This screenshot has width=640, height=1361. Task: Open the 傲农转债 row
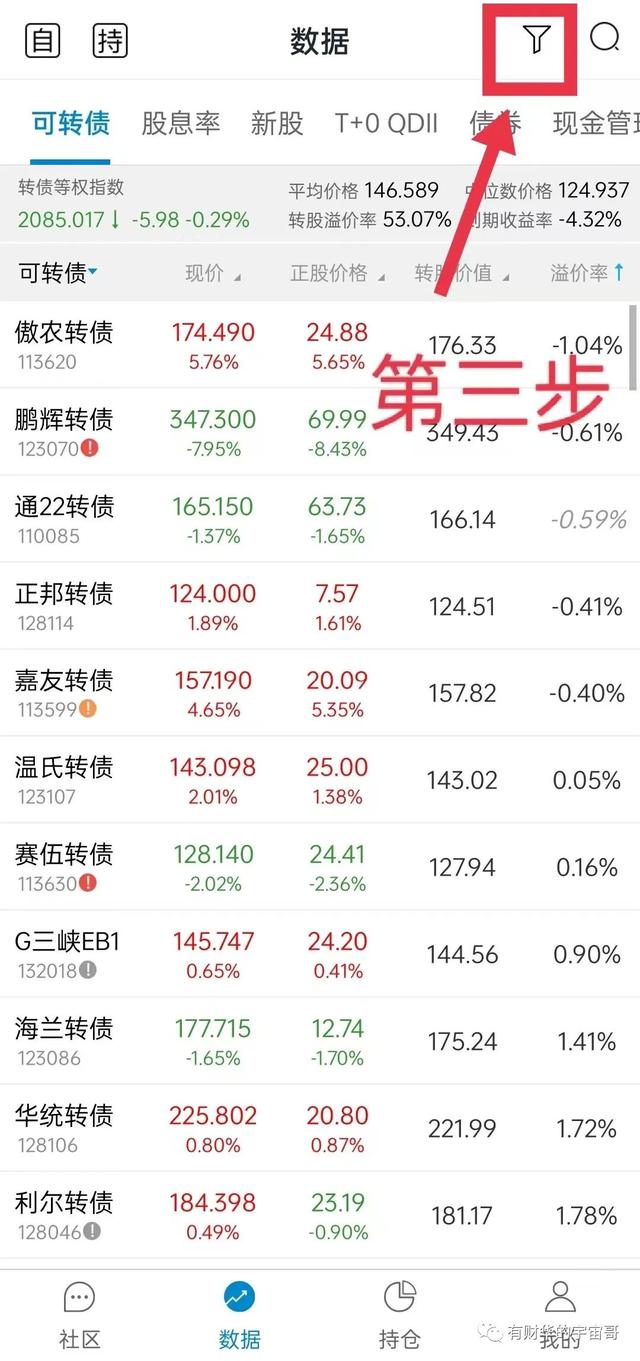point(320,345)
